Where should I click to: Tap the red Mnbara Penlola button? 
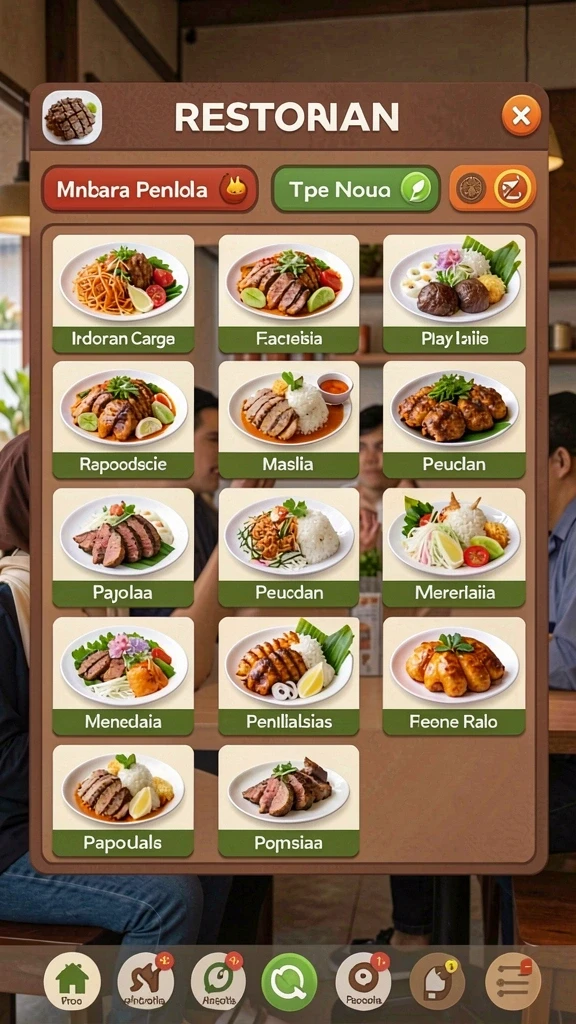pos(150,189)
